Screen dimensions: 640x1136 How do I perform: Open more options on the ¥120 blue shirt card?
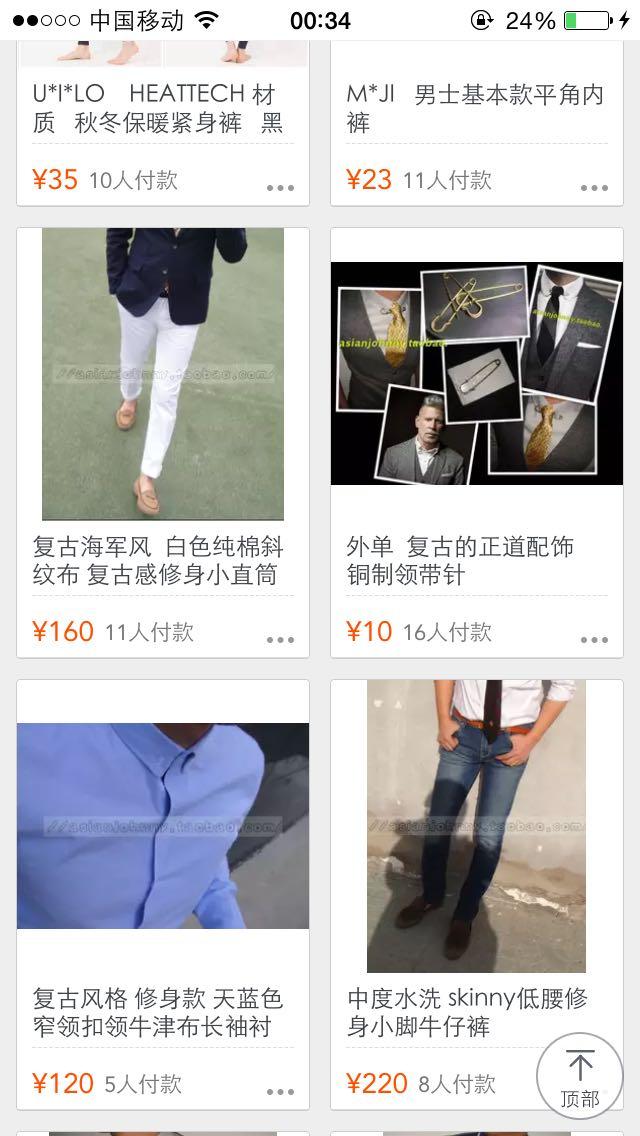tap(280, 1091)
